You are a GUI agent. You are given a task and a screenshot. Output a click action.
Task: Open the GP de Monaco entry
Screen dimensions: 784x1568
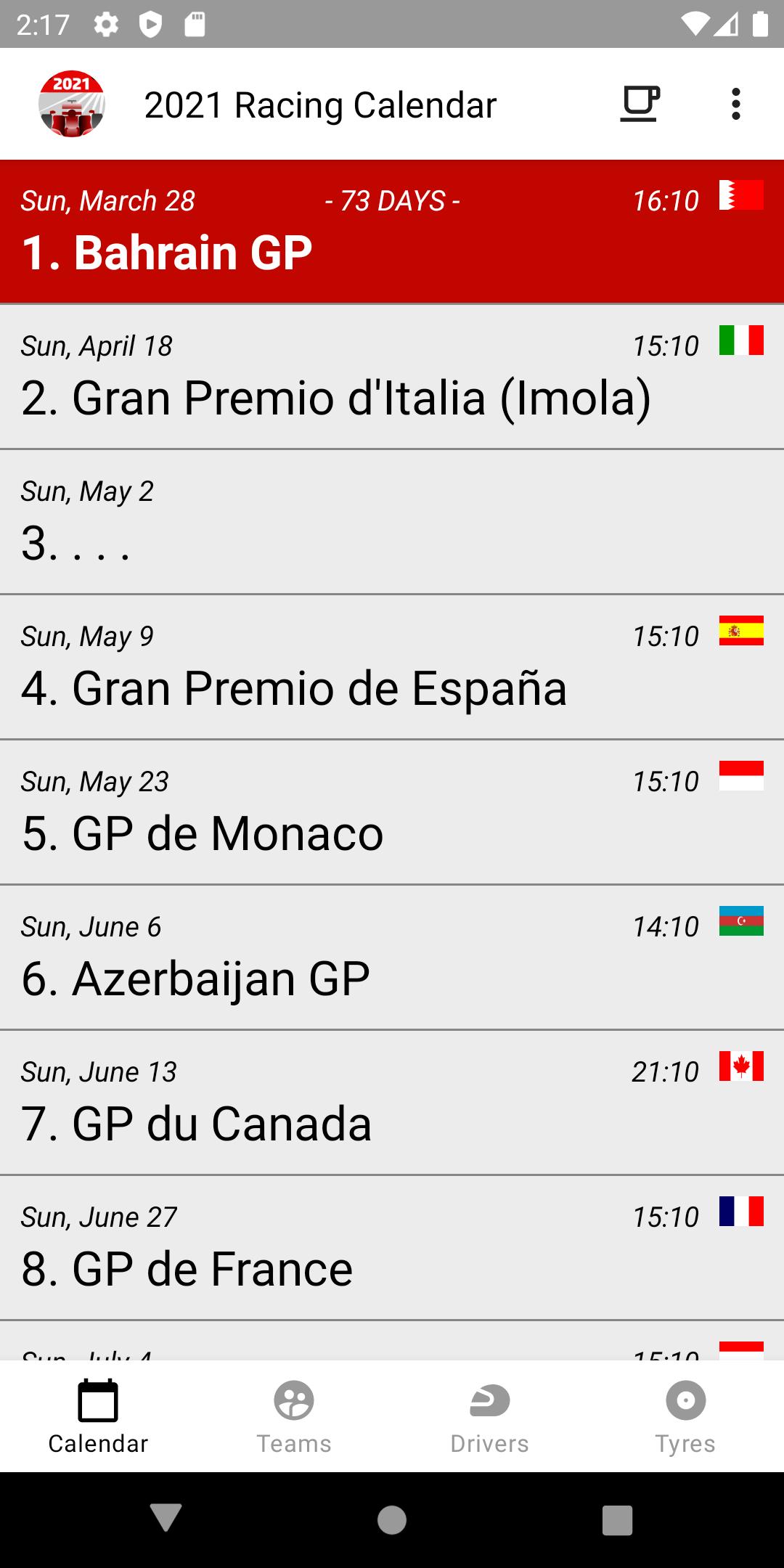click(392, 812)
